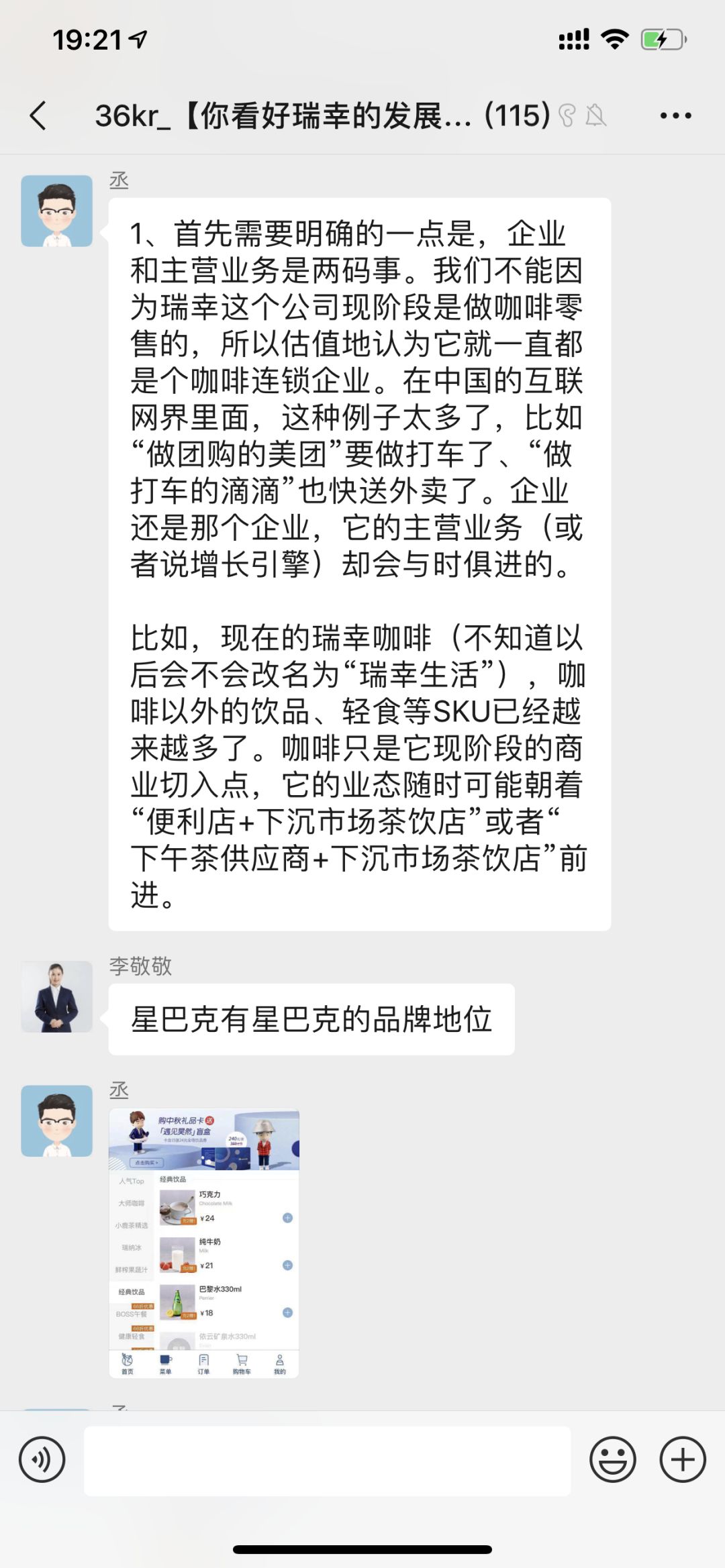725x1568 pixels.
Task: Tap the message text field
Action: coord(327,1461)
